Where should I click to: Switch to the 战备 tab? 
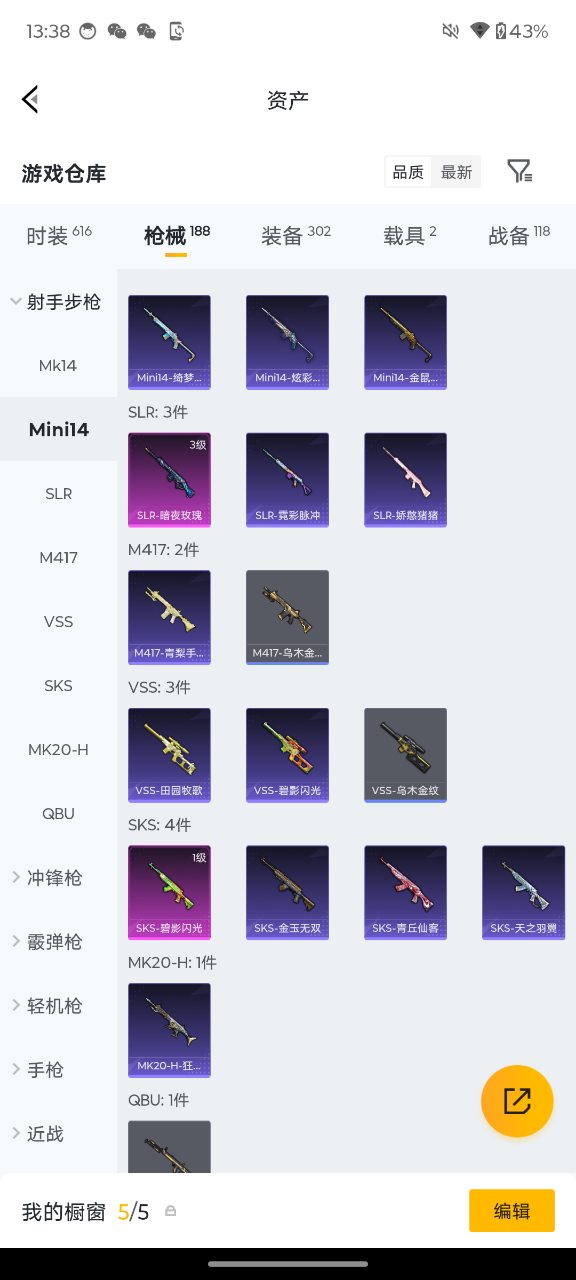click(519, 235)
